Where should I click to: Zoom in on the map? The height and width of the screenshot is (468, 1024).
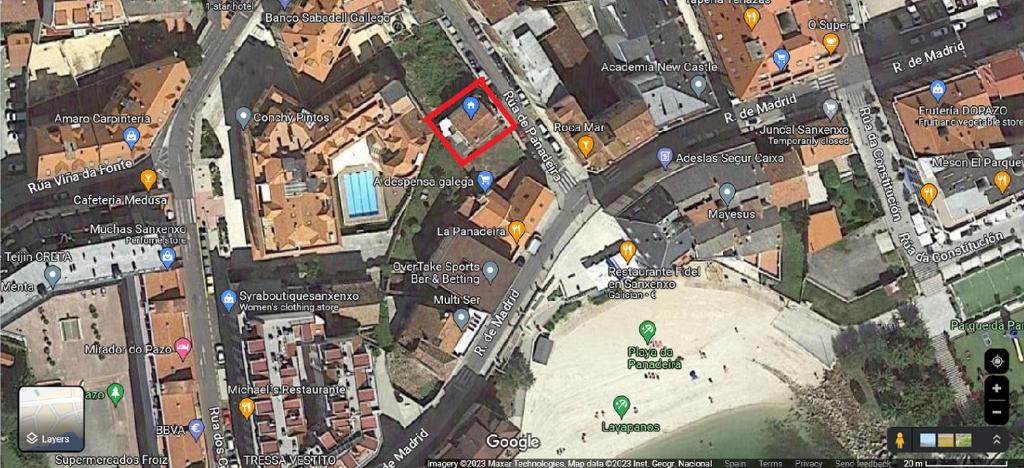coord(996,388)
